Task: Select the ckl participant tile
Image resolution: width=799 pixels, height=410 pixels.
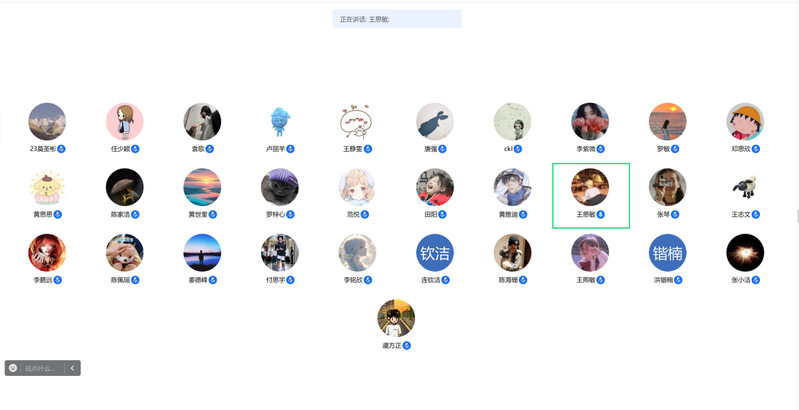Action: click(x=512, y=122)
